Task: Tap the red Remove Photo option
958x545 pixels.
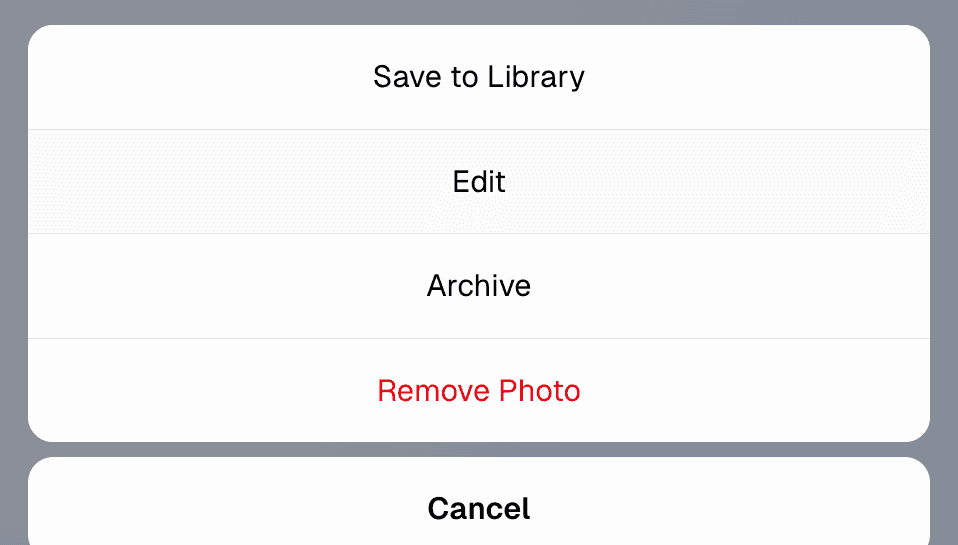Action: (x=479, y=390)
